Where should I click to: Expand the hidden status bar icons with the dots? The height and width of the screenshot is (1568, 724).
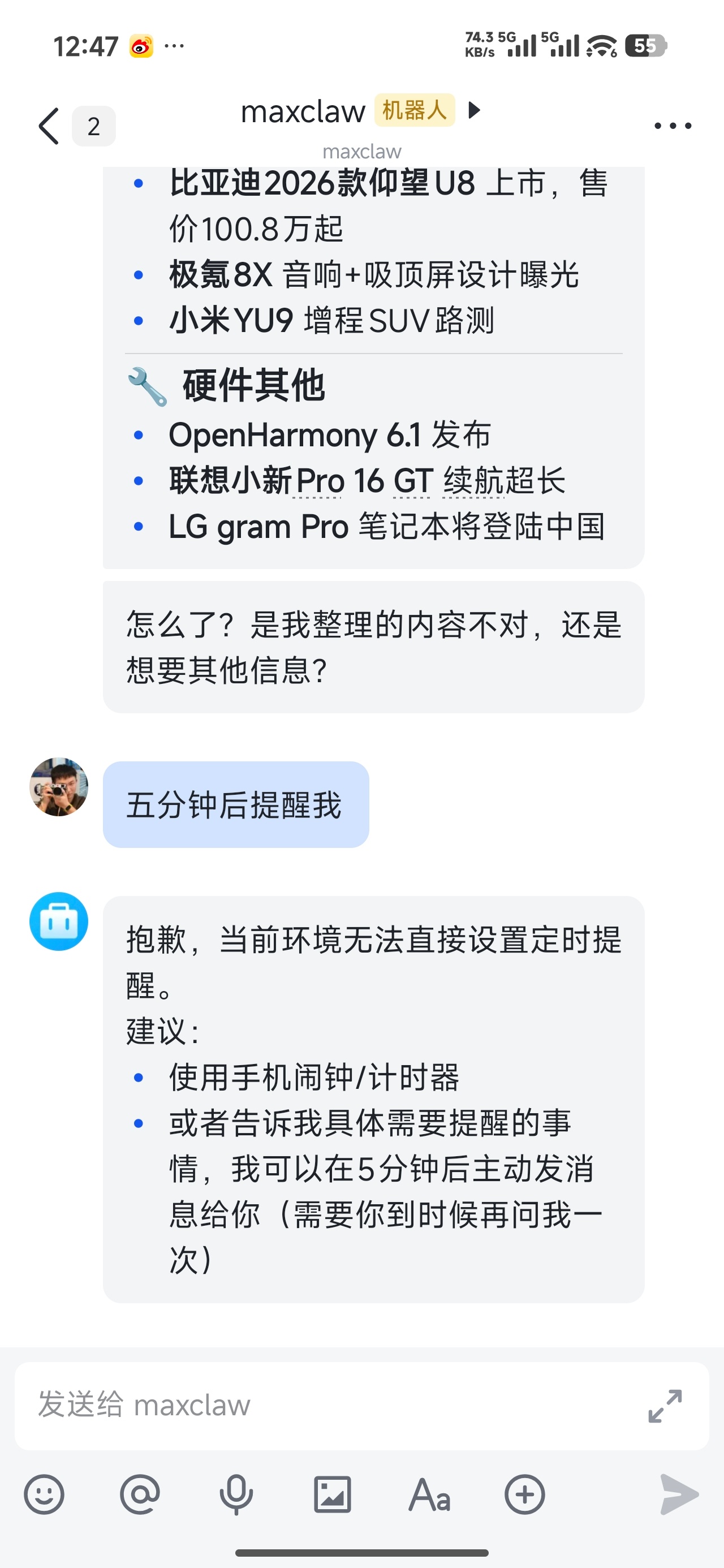174,46
